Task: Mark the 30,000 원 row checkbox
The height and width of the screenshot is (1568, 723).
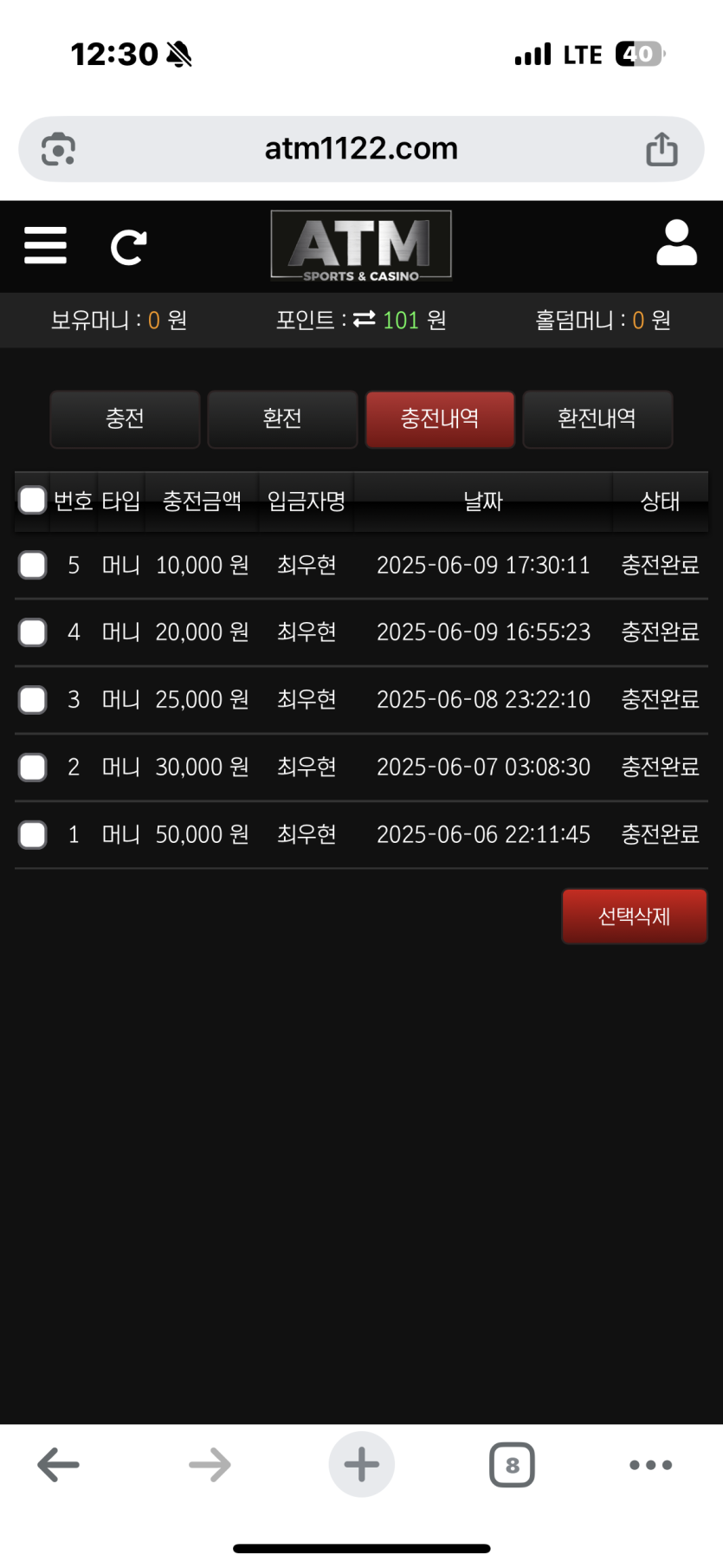Action: pos(33,767)
